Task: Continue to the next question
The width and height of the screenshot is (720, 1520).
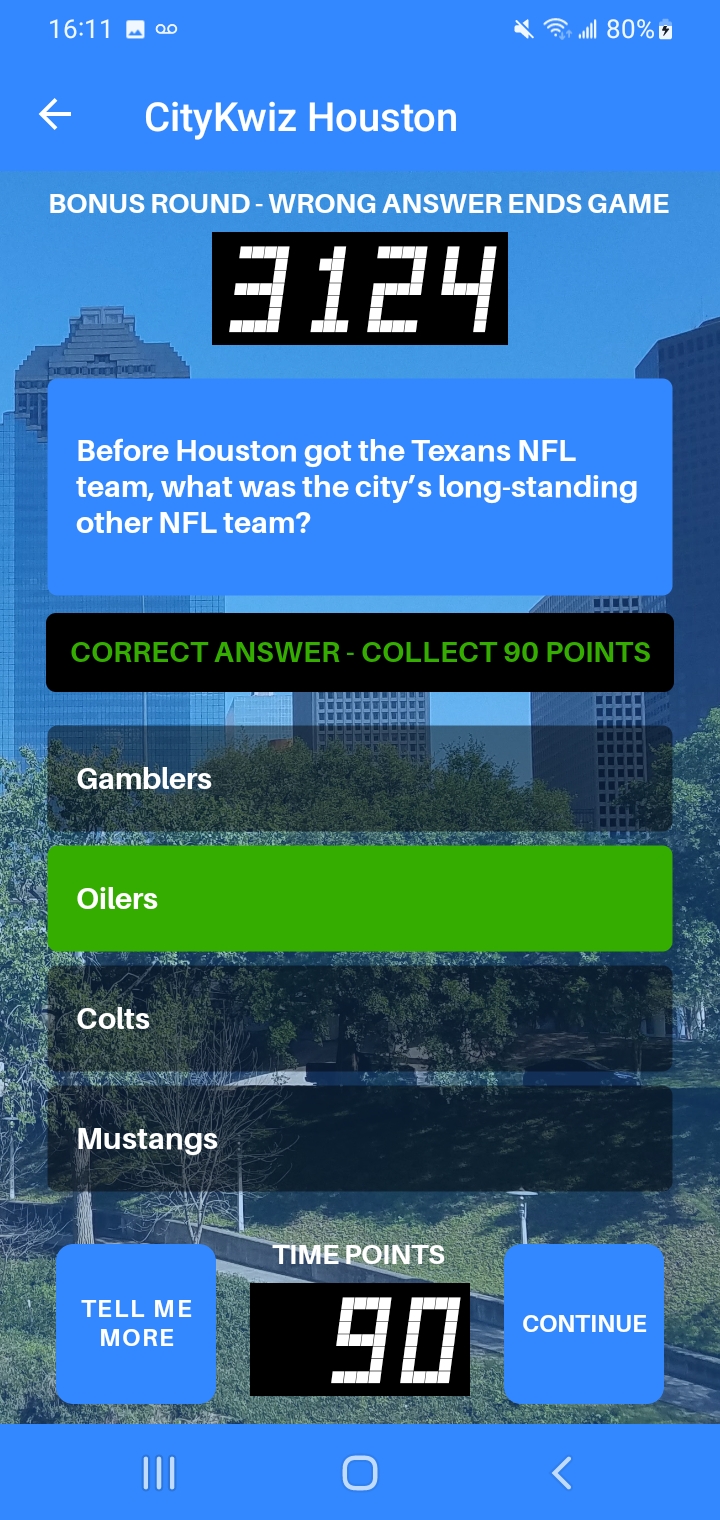Action: (584, 1323)
